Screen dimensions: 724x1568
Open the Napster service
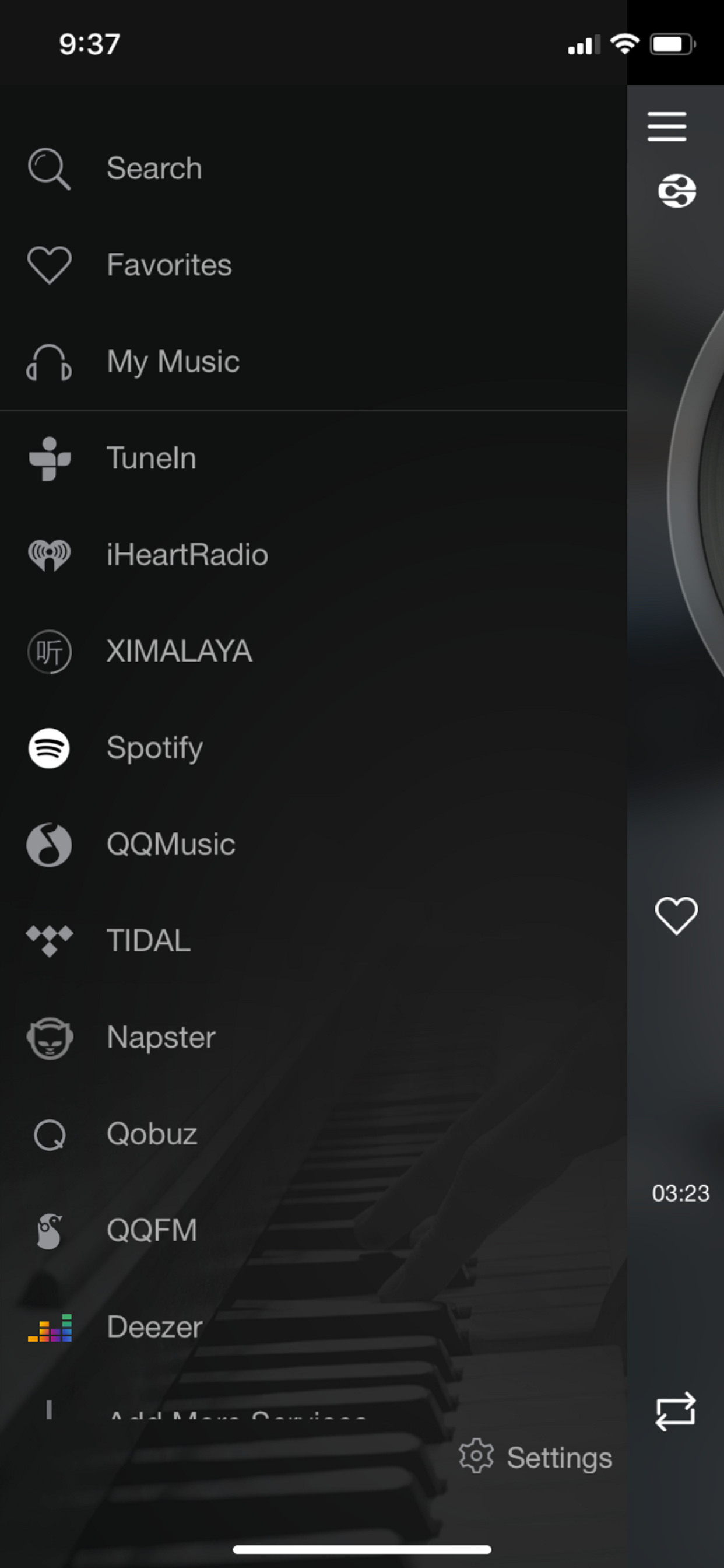coord(161,1037)
